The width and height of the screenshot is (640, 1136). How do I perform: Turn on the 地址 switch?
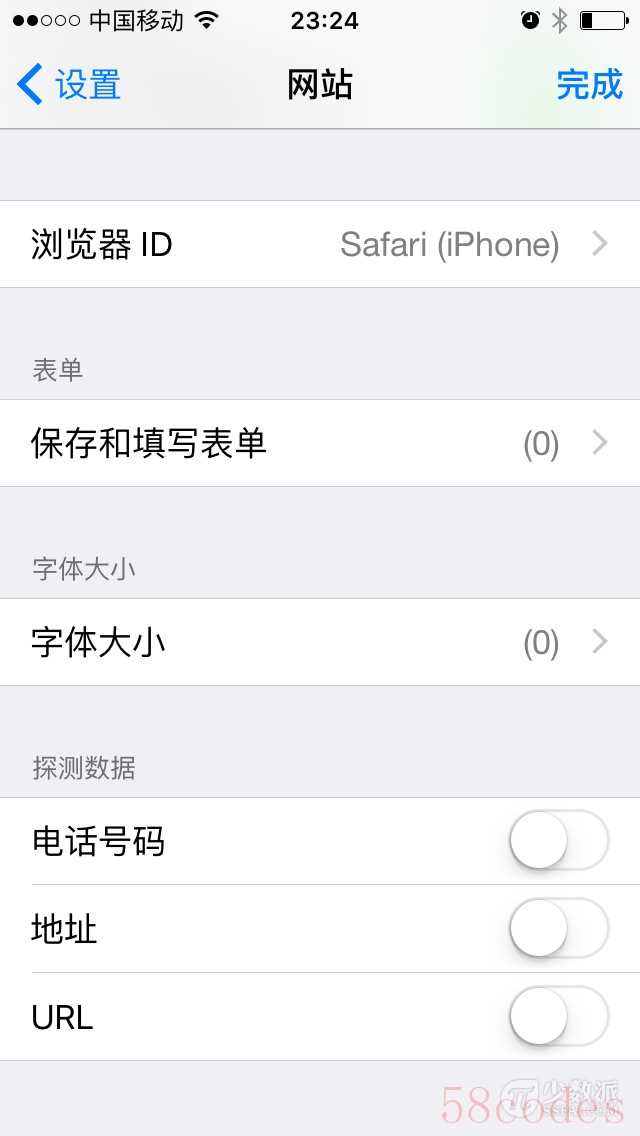coord(559,928)
